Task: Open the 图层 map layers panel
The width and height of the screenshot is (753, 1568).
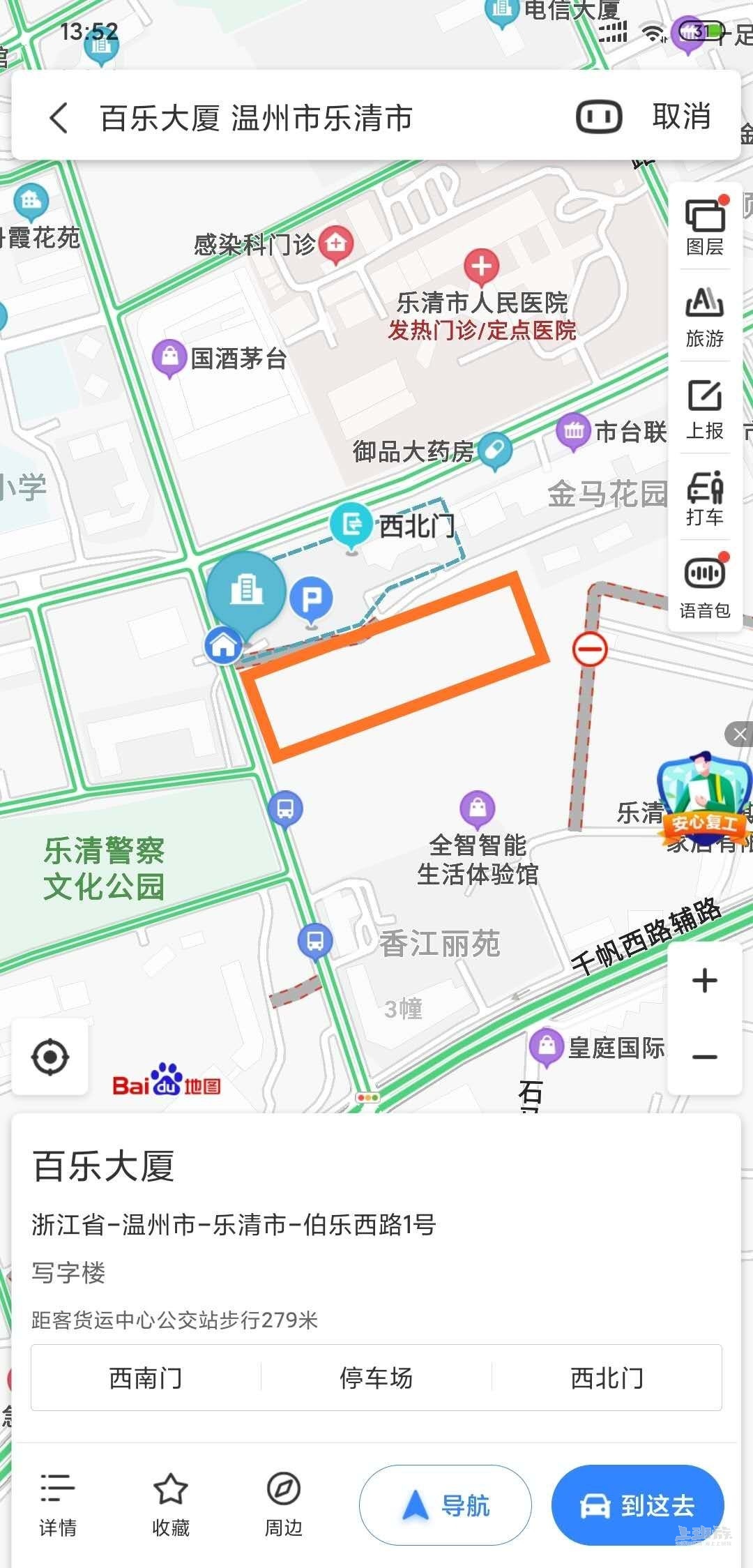Action: (704, 226)
